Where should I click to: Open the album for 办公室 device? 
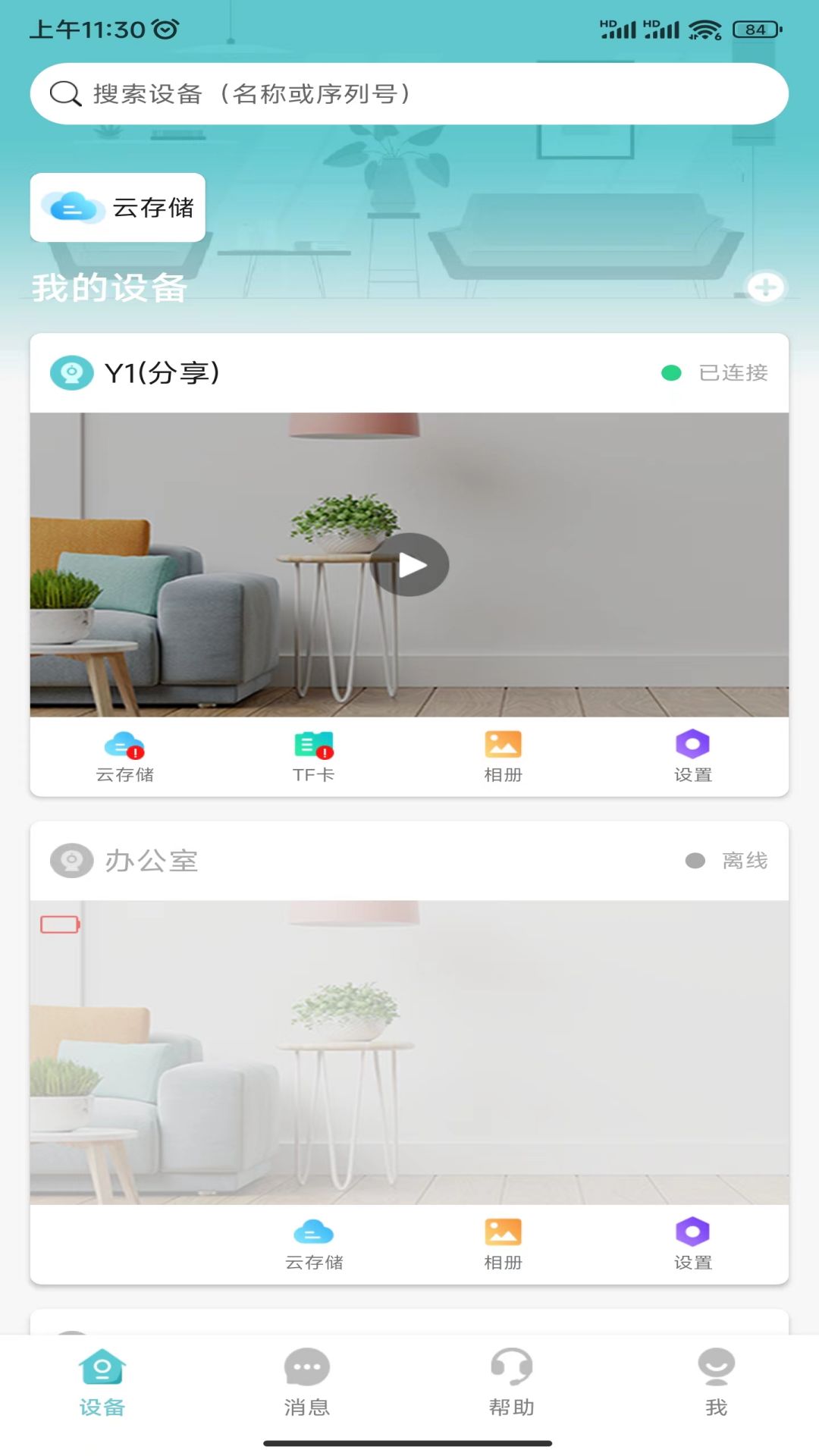(503, 1242)
